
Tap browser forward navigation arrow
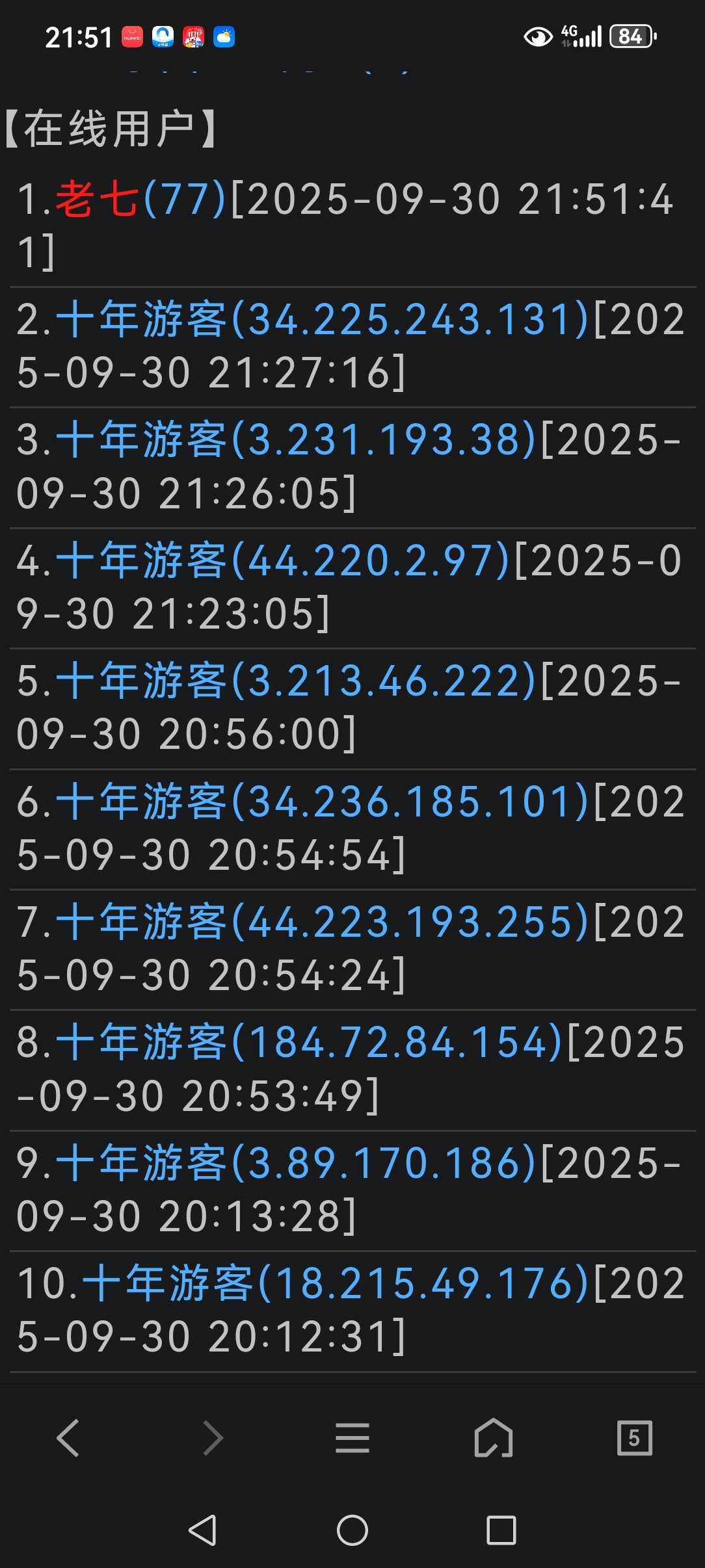click(210, 1437)
